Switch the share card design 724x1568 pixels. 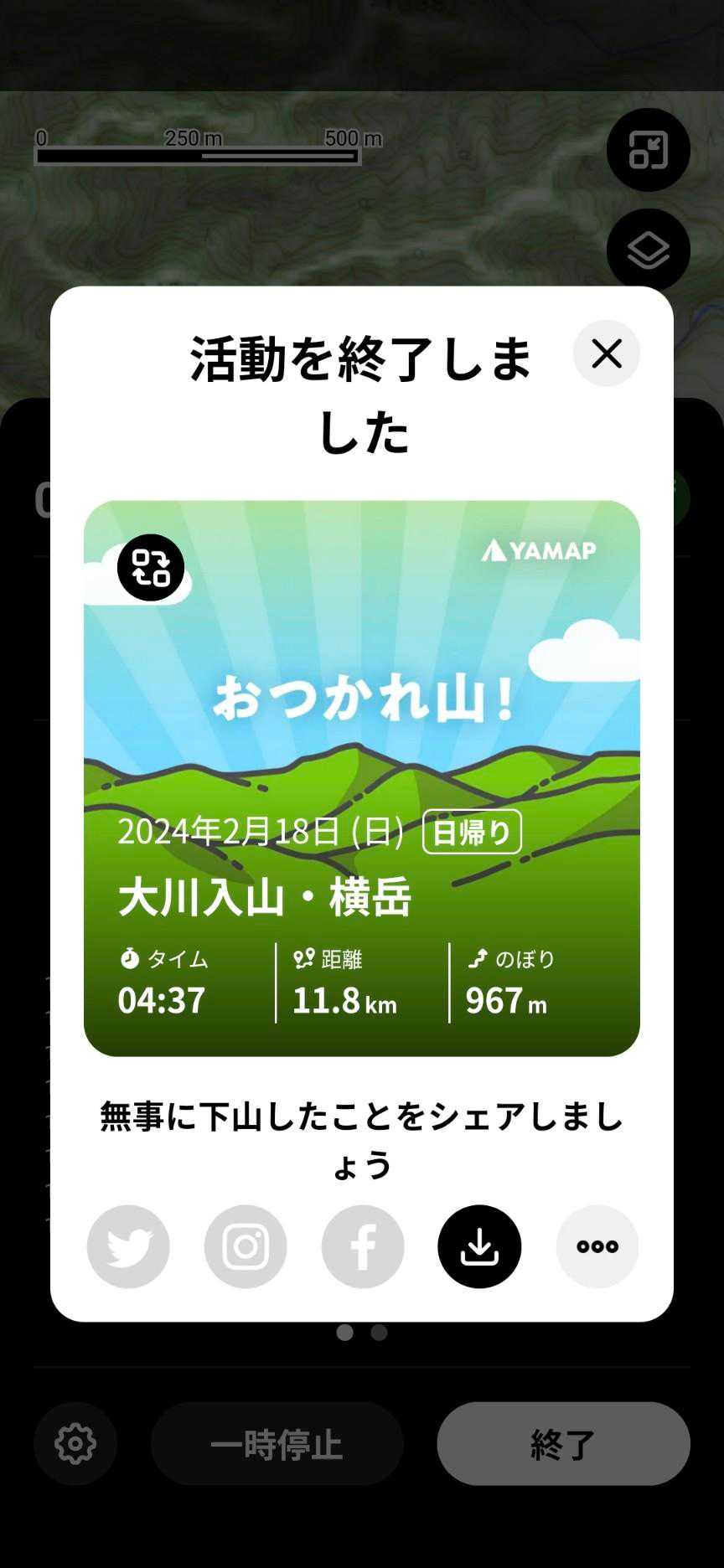point(151,568)
